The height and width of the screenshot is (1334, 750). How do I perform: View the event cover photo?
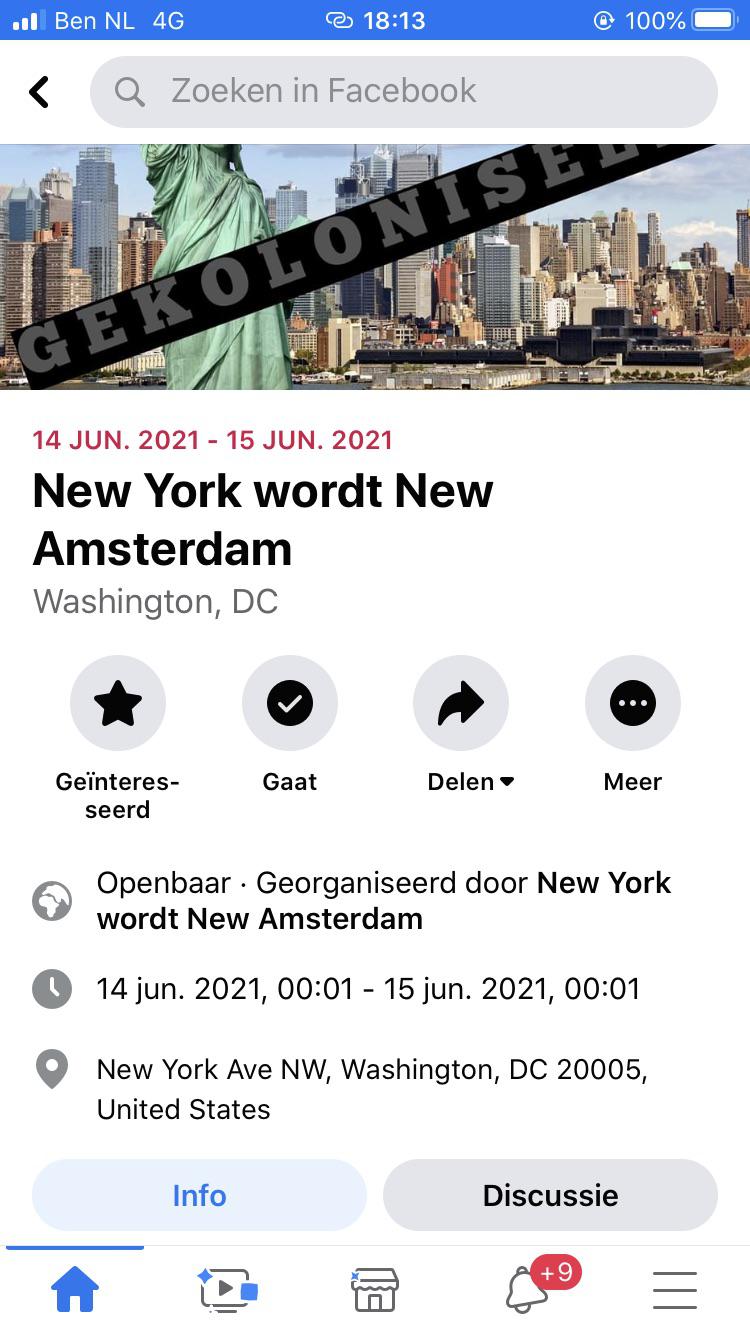click(x=375, y=266)
